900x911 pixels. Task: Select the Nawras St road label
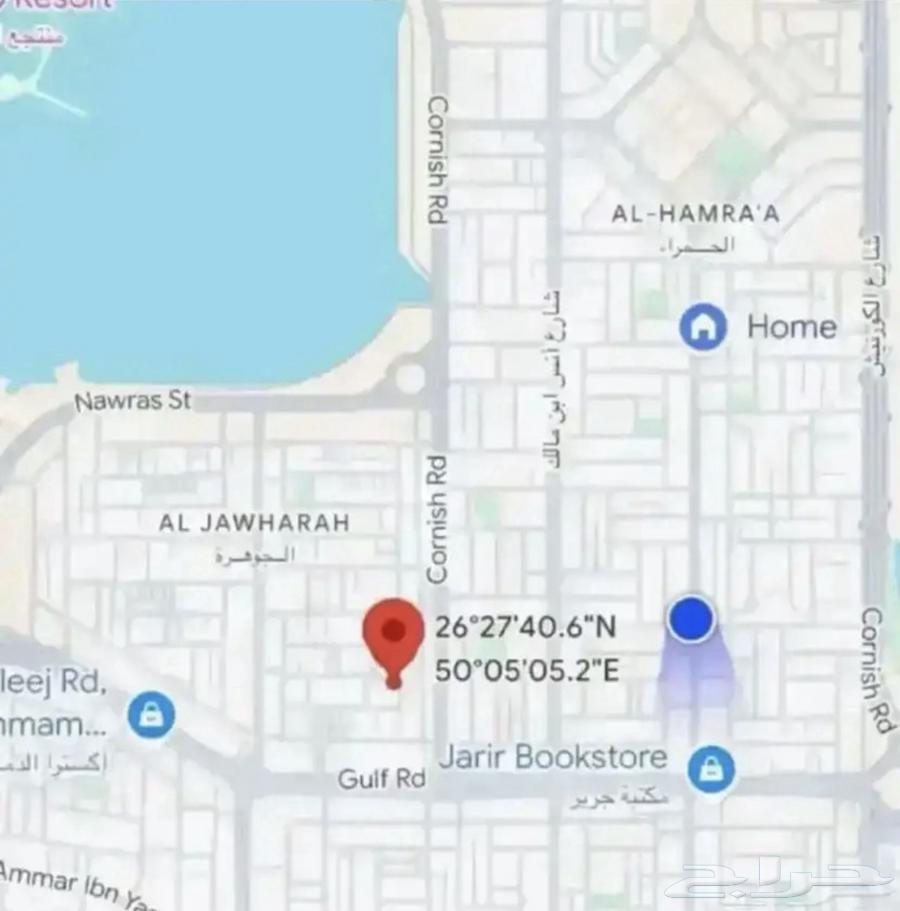(134, 401)
